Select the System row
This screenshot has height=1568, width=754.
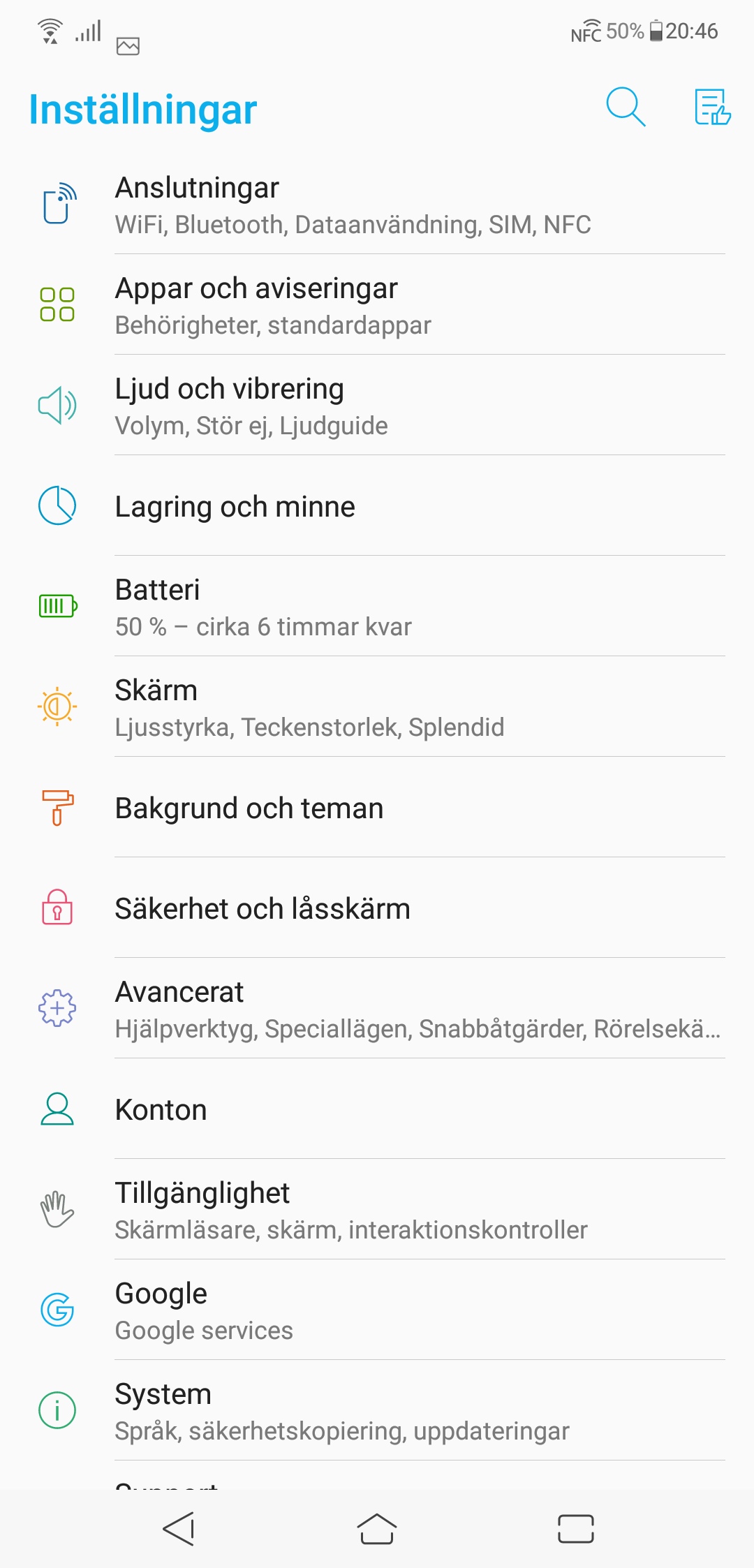(377, 1412)
